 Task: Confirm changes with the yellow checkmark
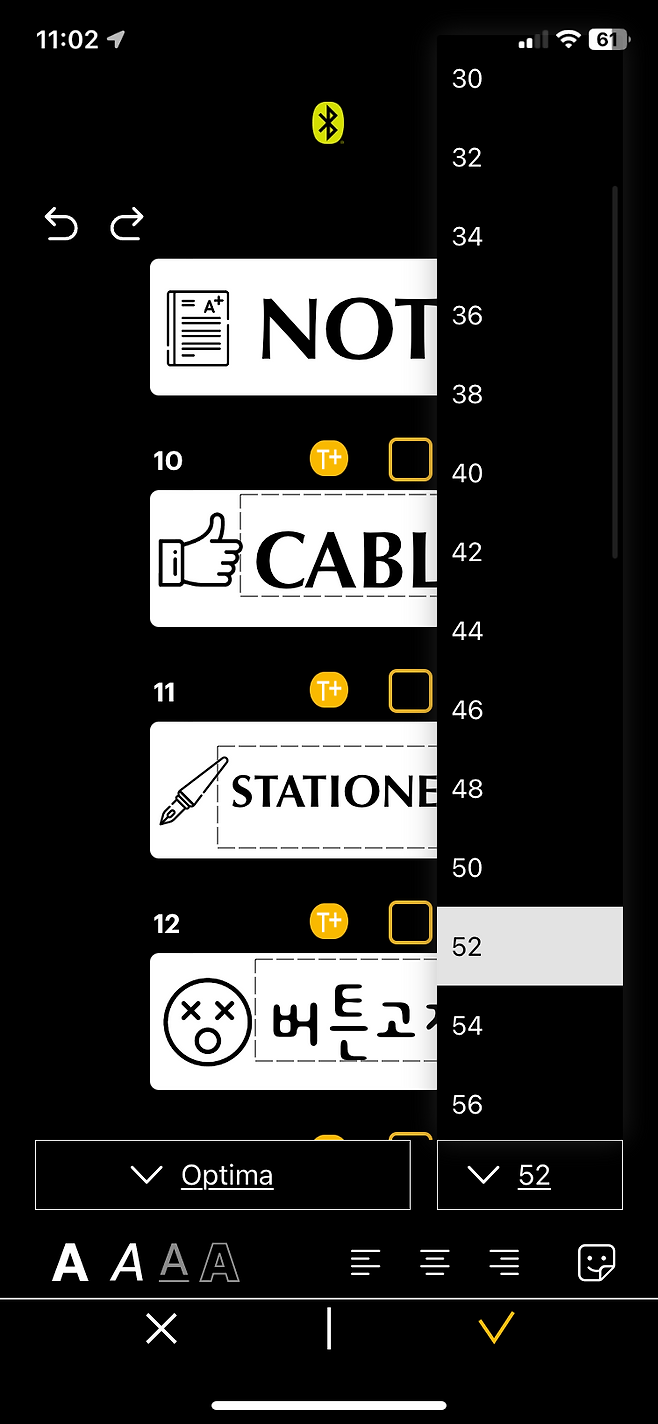495,1329
